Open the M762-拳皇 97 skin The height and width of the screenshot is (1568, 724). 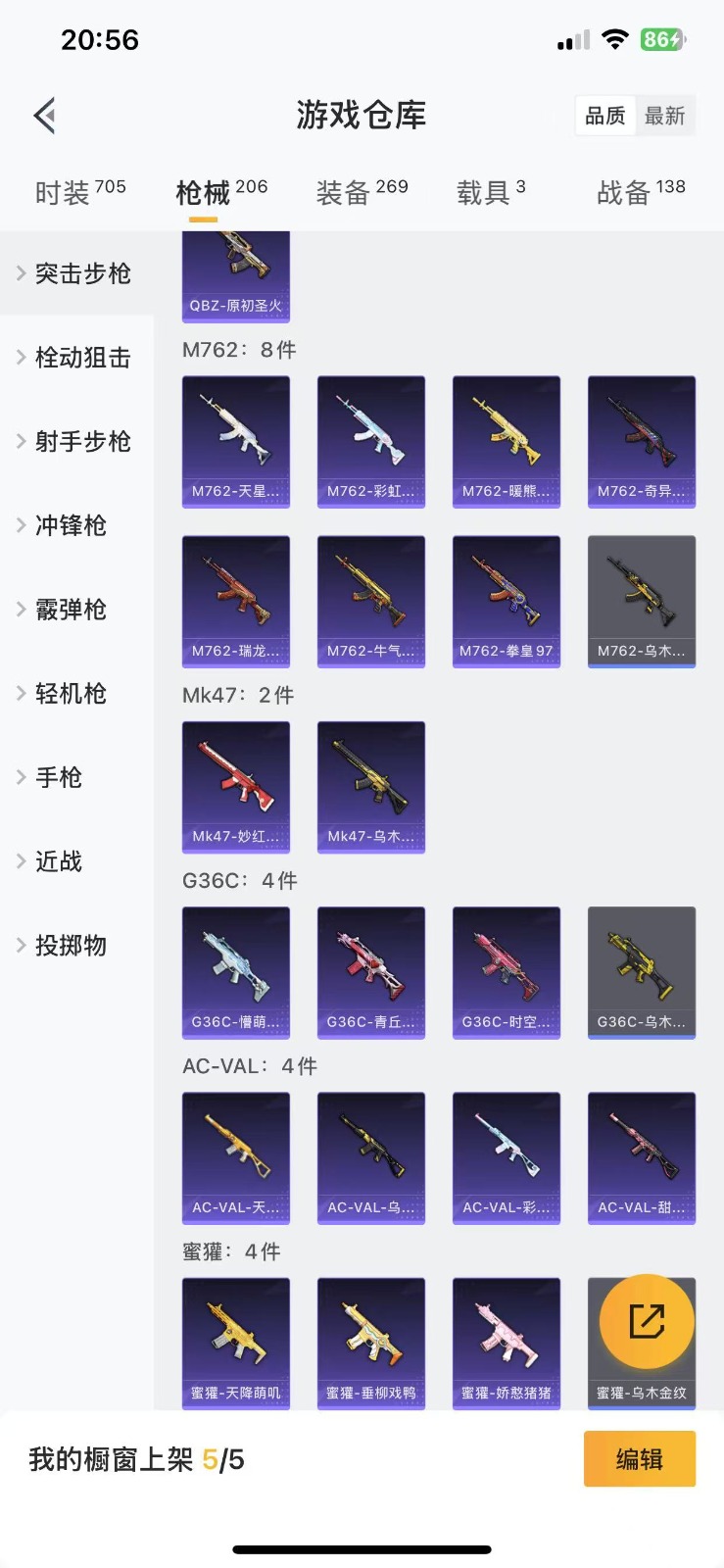coord(506,601)
